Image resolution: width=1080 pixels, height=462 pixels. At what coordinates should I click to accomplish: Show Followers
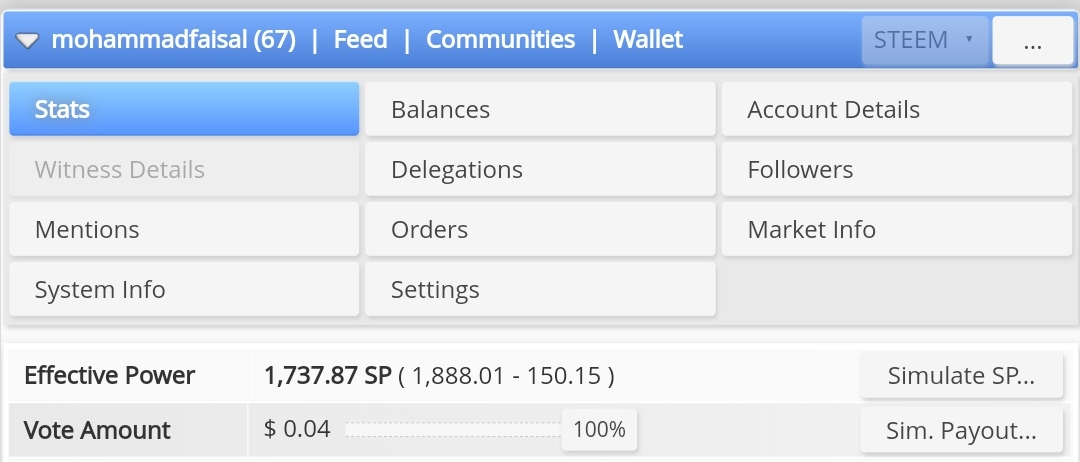click(x=897, y=169)
